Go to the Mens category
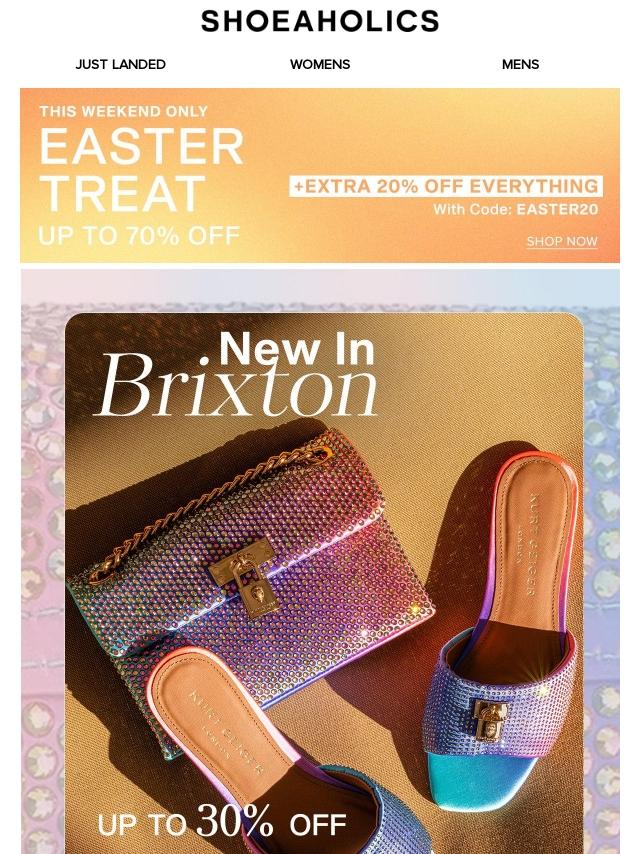The height and width of the screenshot is (854, 640). [x=520, y=64]
